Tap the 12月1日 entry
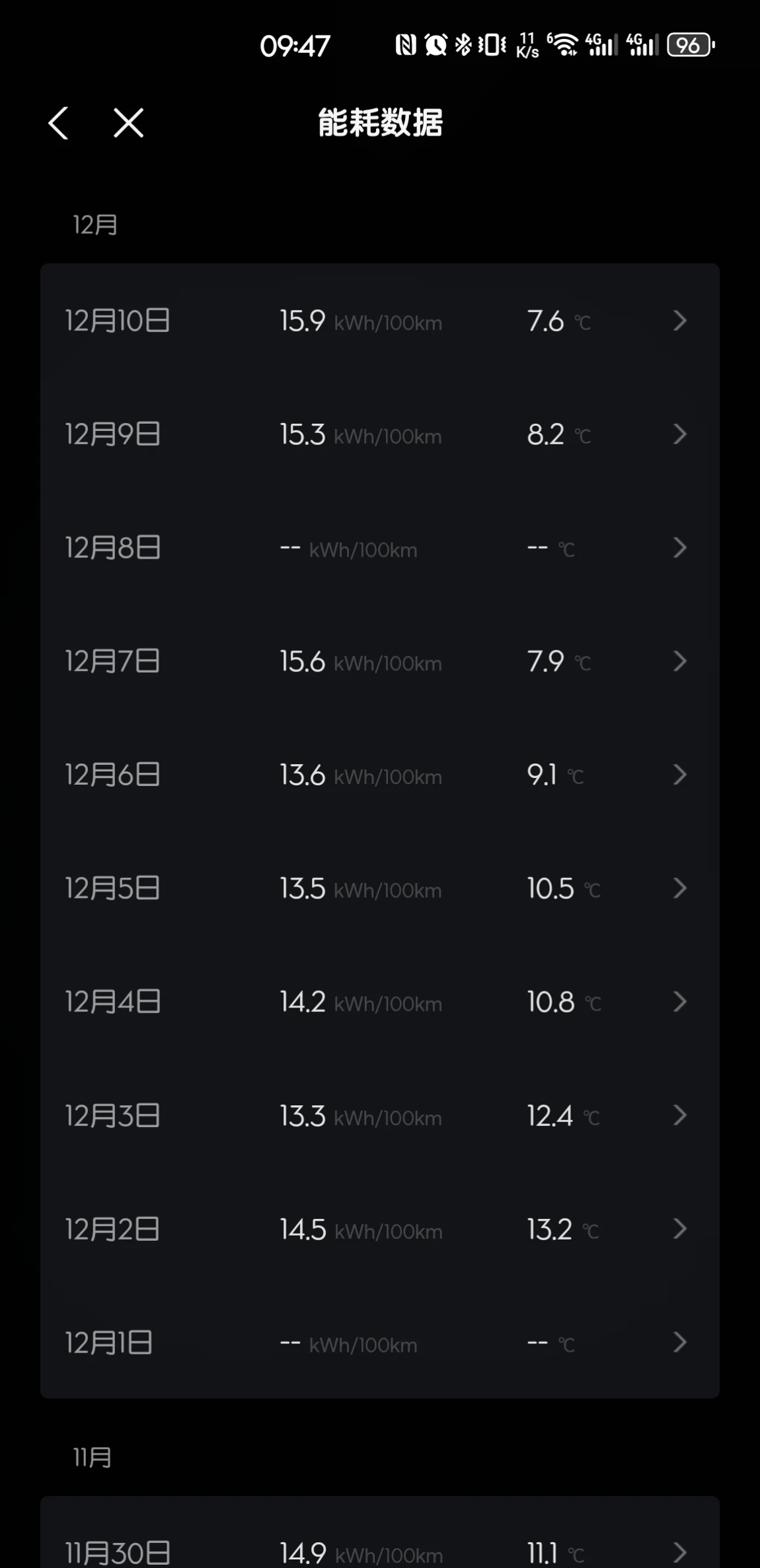Viewport: 760px width, 1568px height. coord(380,1343)
